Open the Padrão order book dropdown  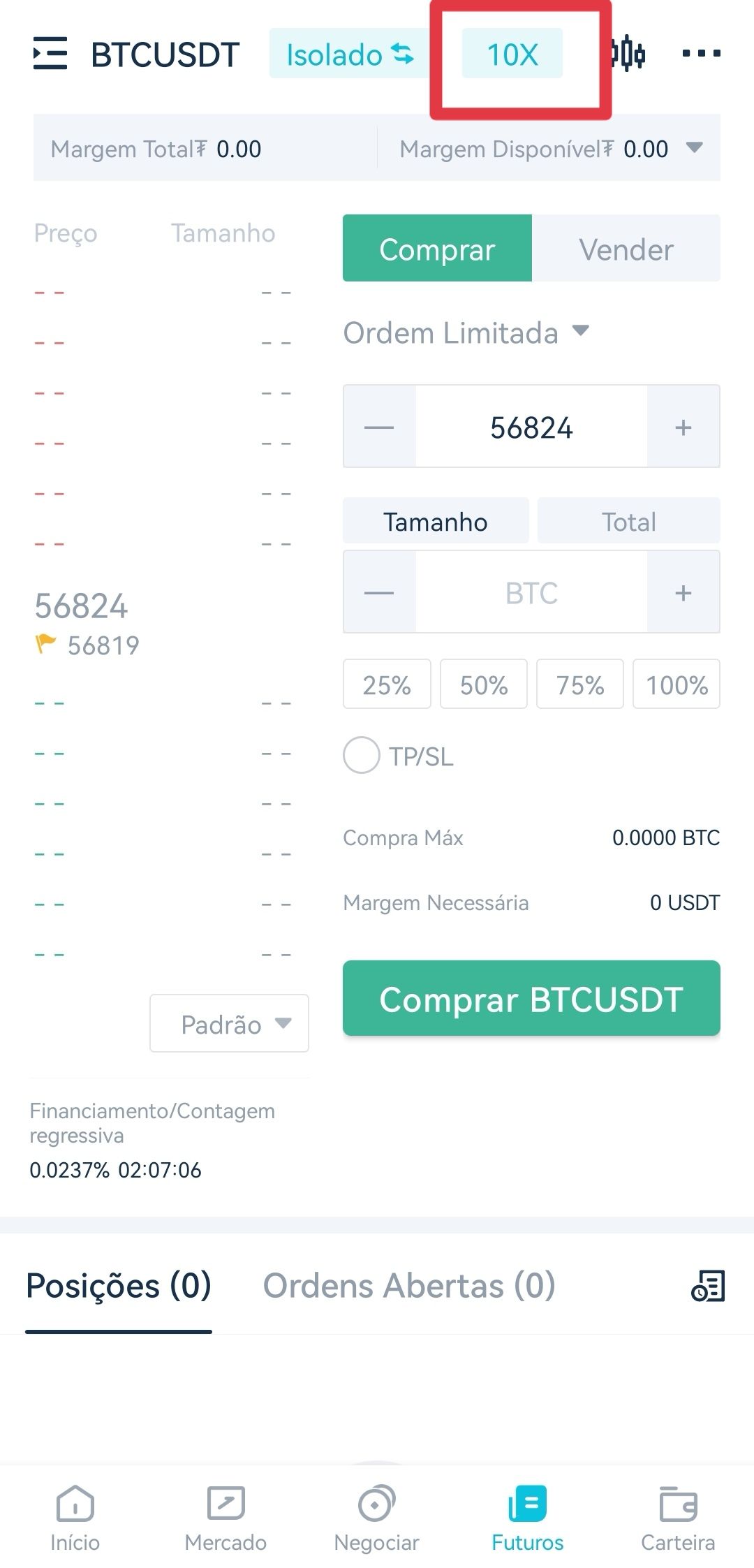click(x=229, y=1023)
